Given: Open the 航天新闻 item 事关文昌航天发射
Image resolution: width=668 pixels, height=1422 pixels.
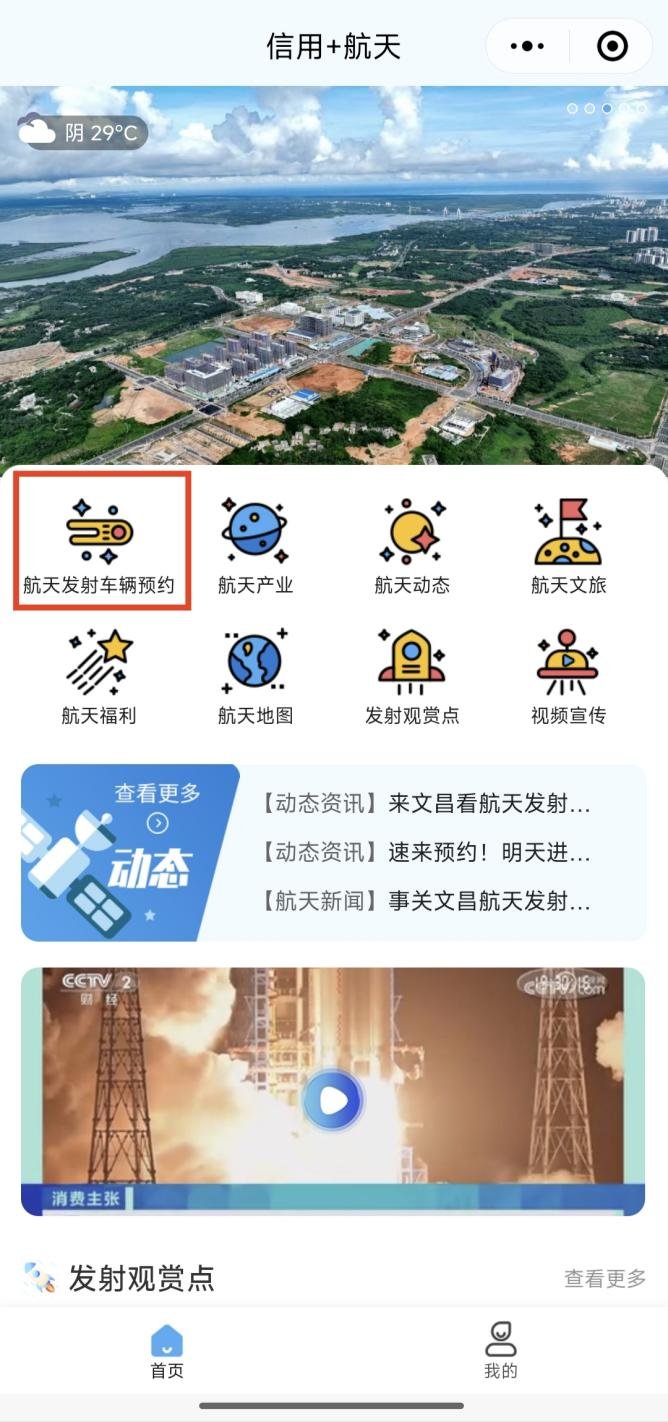Looking at the screenshot, I should click(x=426, y=901).
